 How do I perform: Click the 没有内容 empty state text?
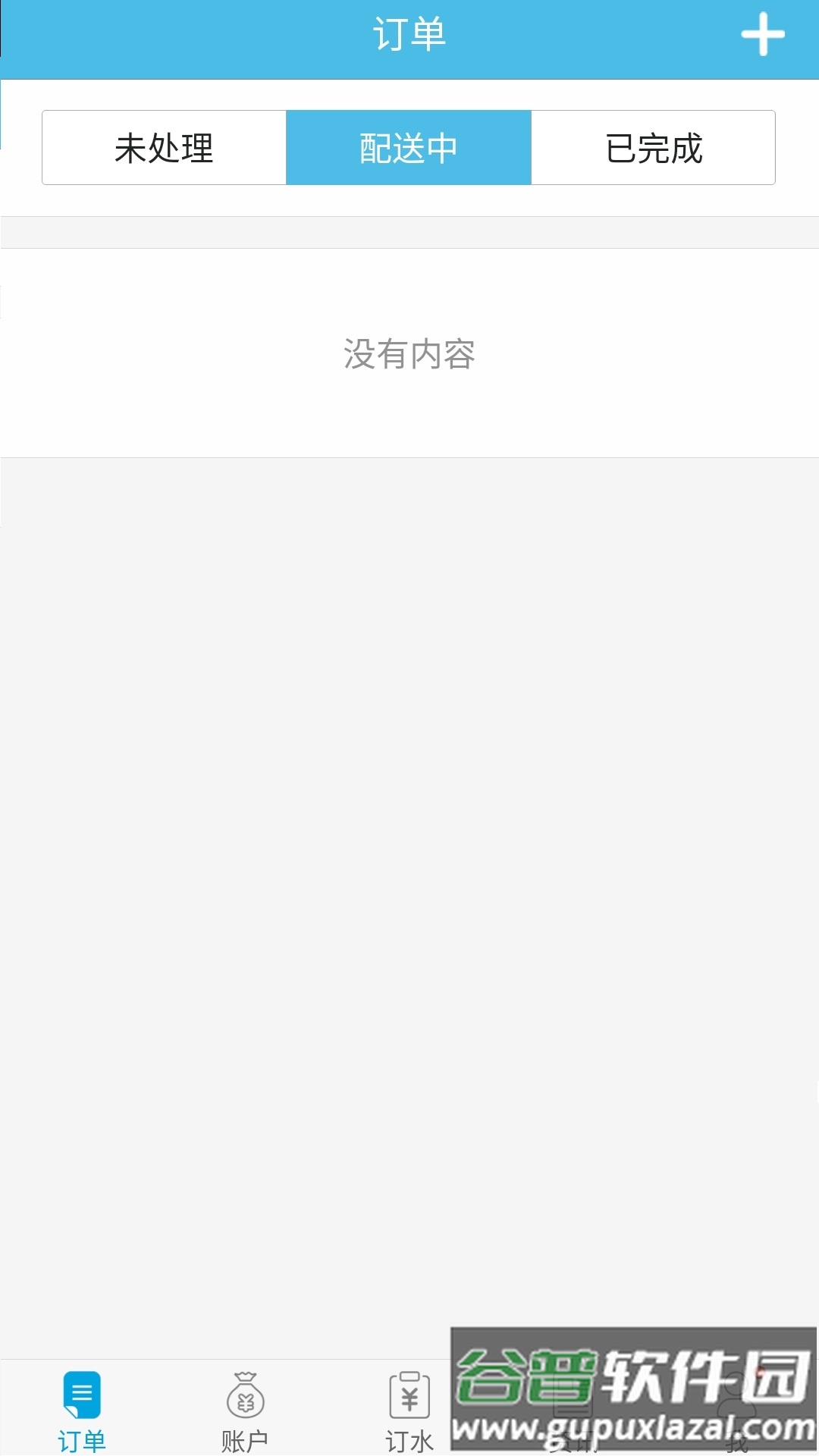[408, 355]
